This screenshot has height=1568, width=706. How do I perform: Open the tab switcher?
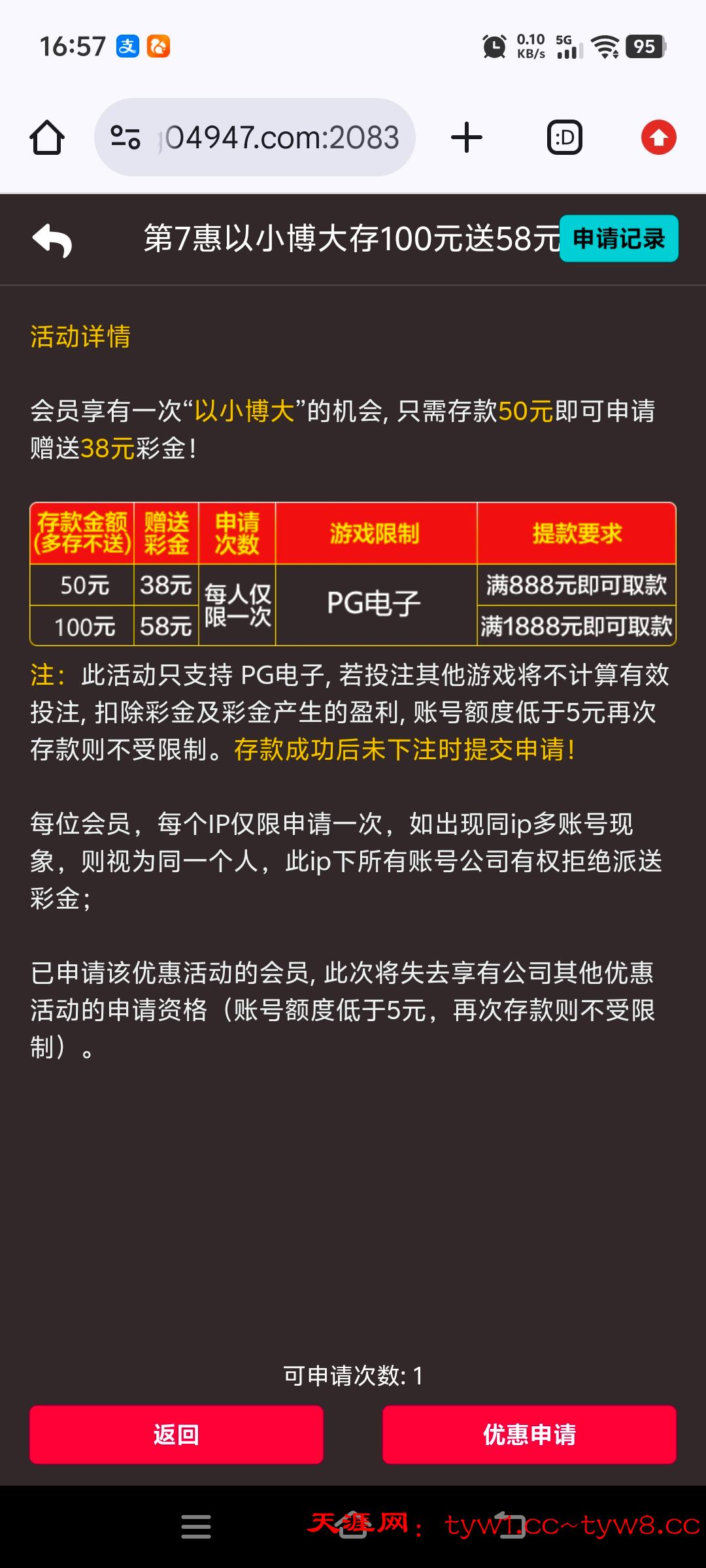[x=564, y=138]
